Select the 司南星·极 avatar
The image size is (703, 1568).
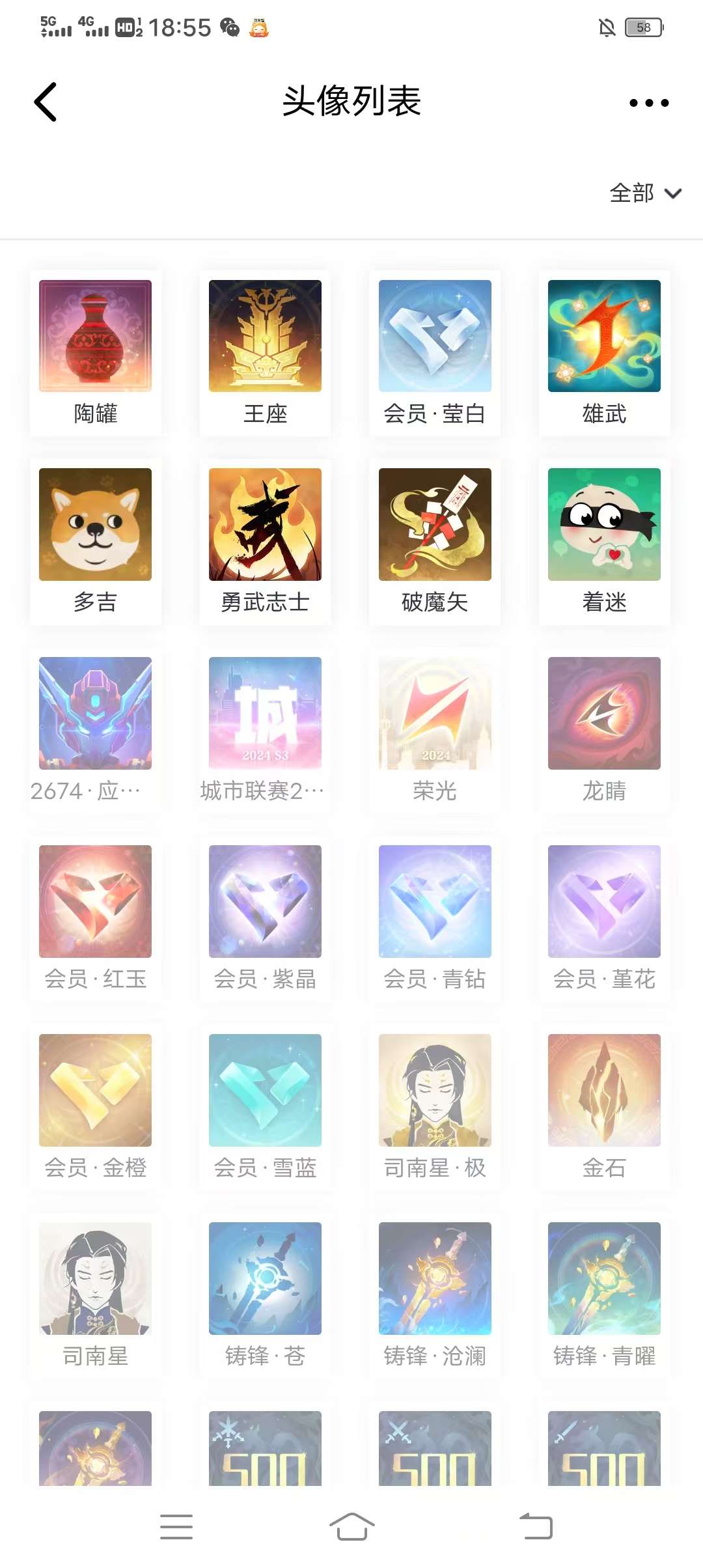coord(435,1091)
